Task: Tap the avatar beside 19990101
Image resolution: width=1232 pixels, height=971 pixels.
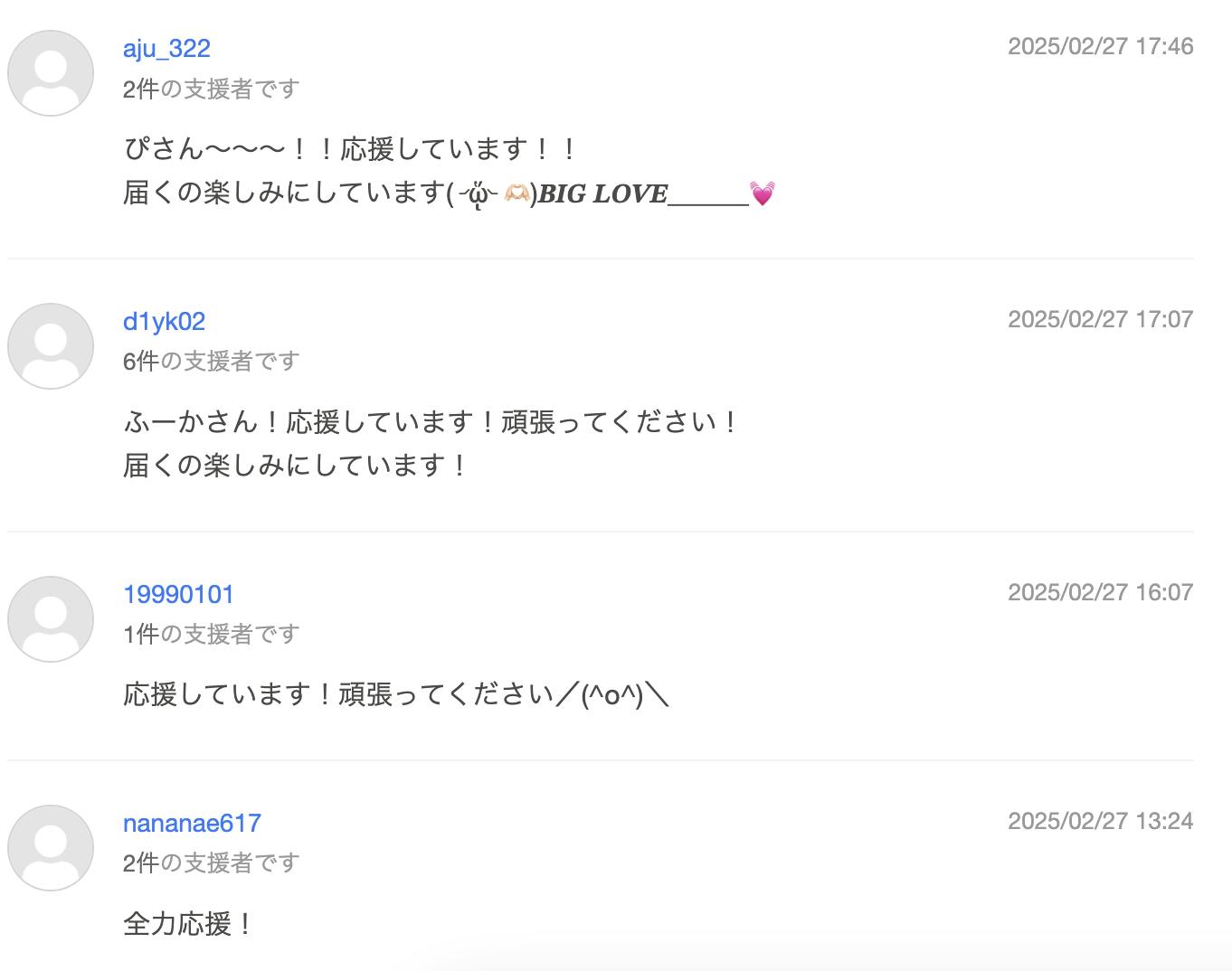Action: [51, 619]
